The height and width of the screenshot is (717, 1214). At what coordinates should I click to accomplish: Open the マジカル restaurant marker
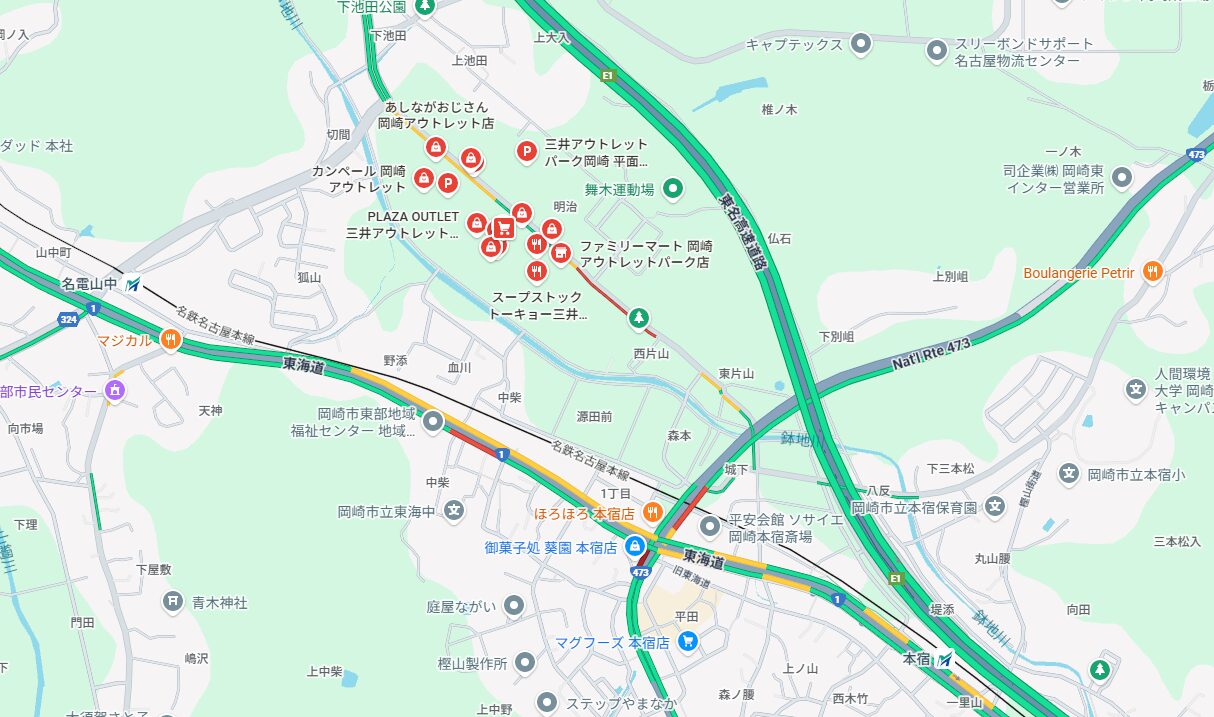pos(170,340)
